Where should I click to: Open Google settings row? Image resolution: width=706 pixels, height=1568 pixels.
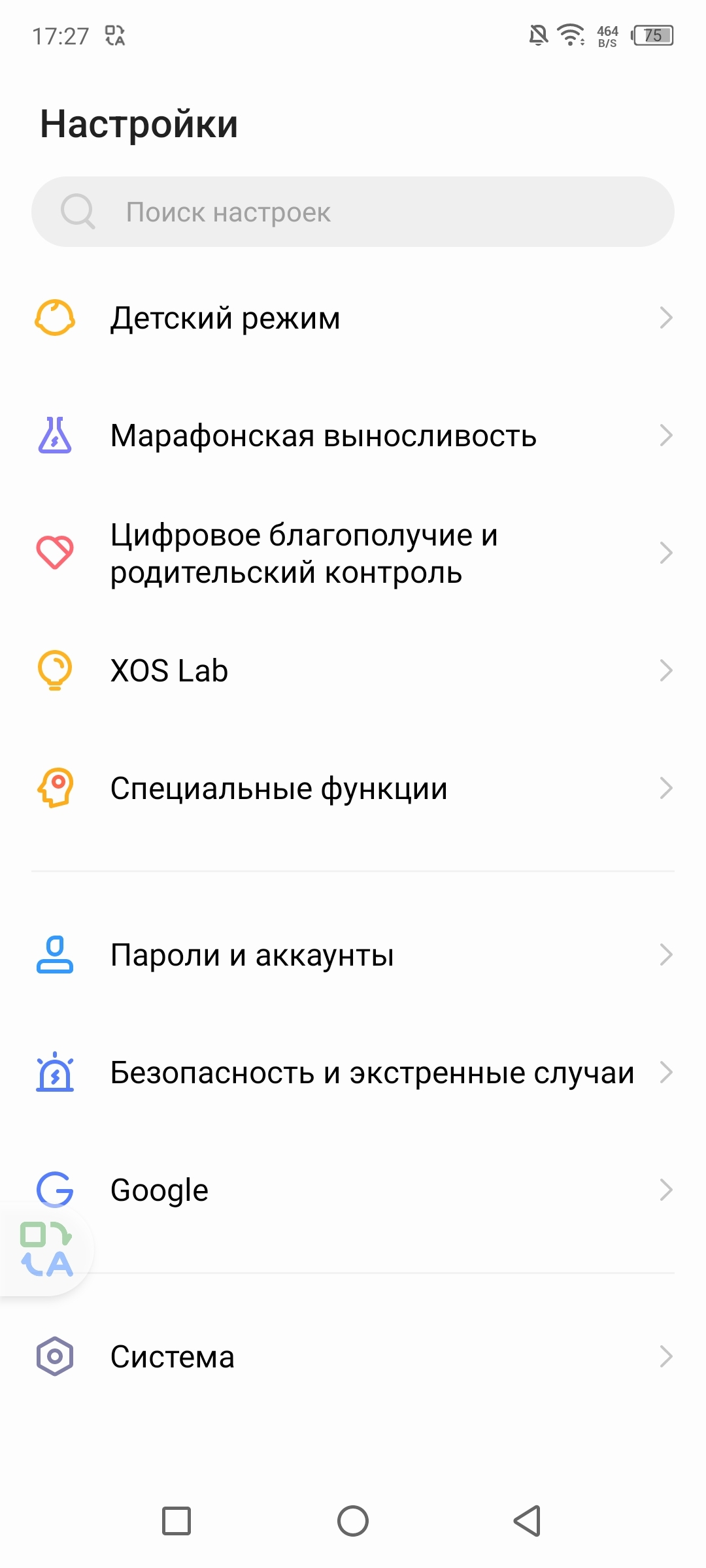[353, 1190]
